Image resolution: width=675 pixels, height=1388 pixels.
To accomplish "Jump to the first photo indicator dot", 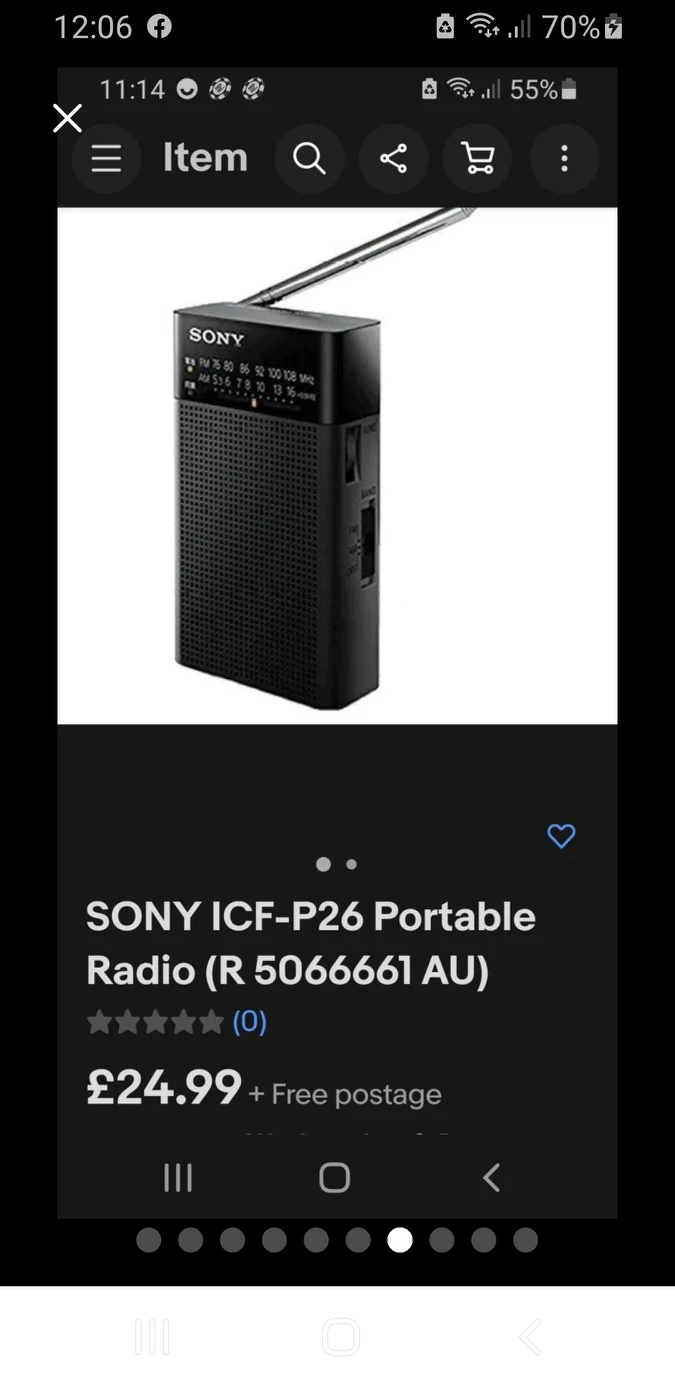I will pos(148,1240).
